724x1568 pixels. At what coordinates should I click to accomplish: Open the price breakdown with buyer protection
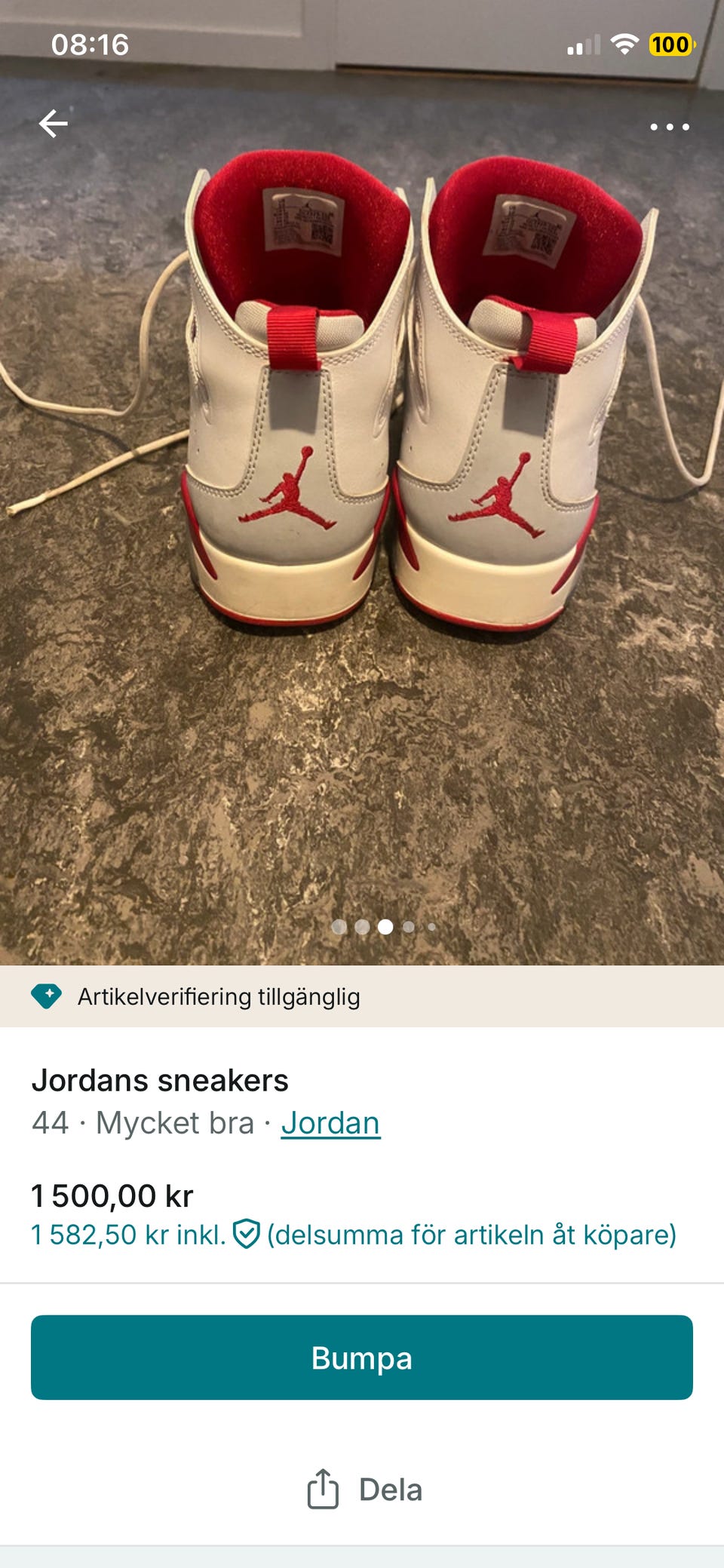[x=353, y=1235]
